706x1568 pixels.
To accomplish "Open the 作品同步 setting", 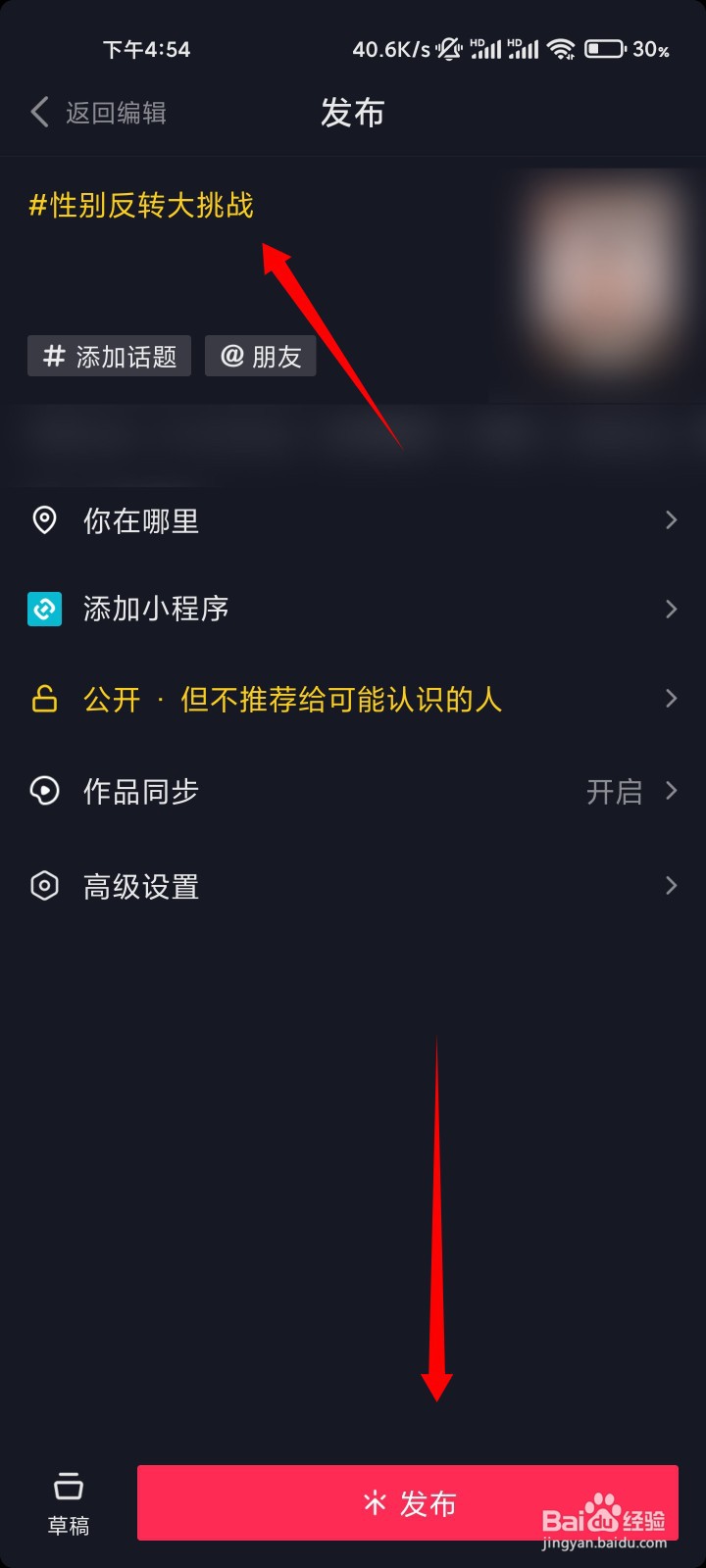I will click(353, 791).
